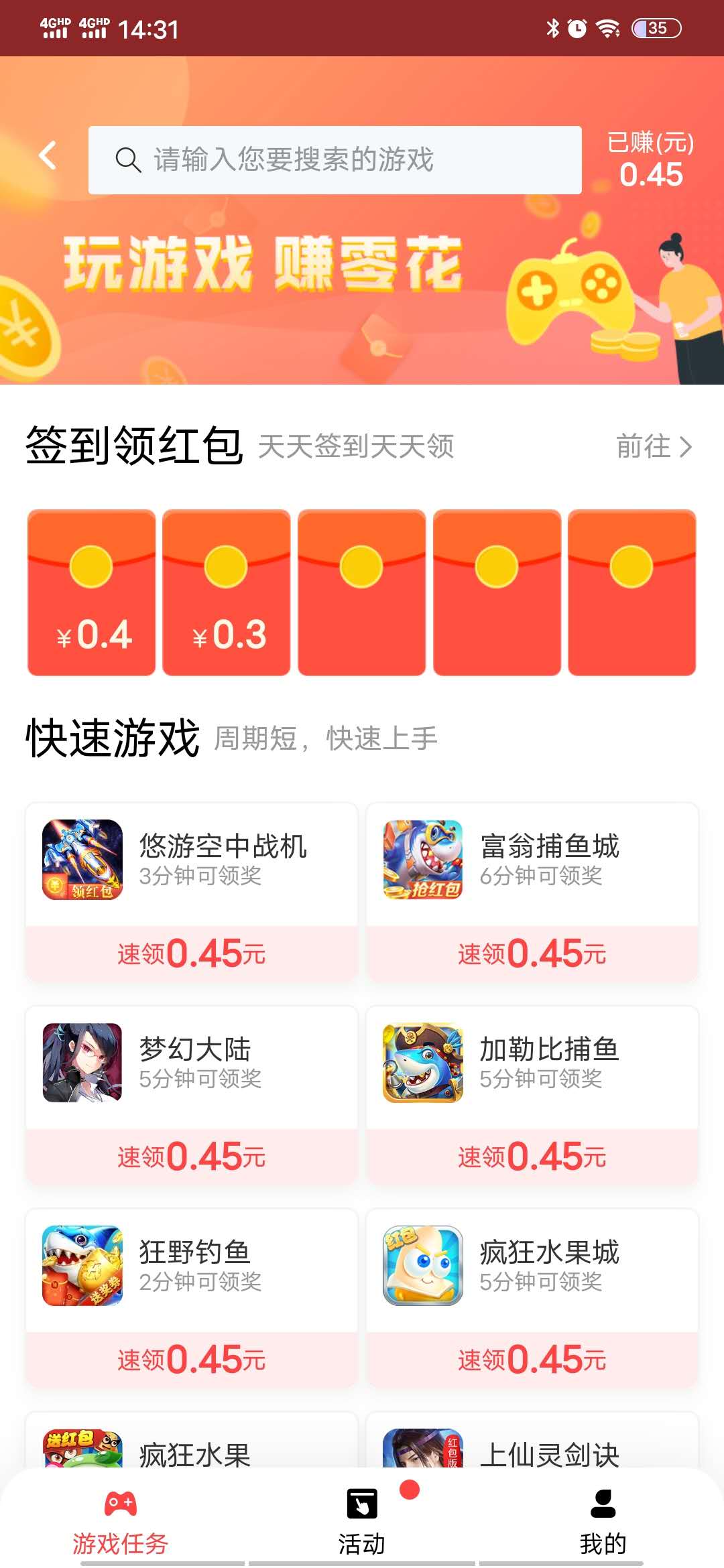724x1568 pixels.
Task: Choose the 狂野钓鱼 game card
Action: tap(192, 1297)
